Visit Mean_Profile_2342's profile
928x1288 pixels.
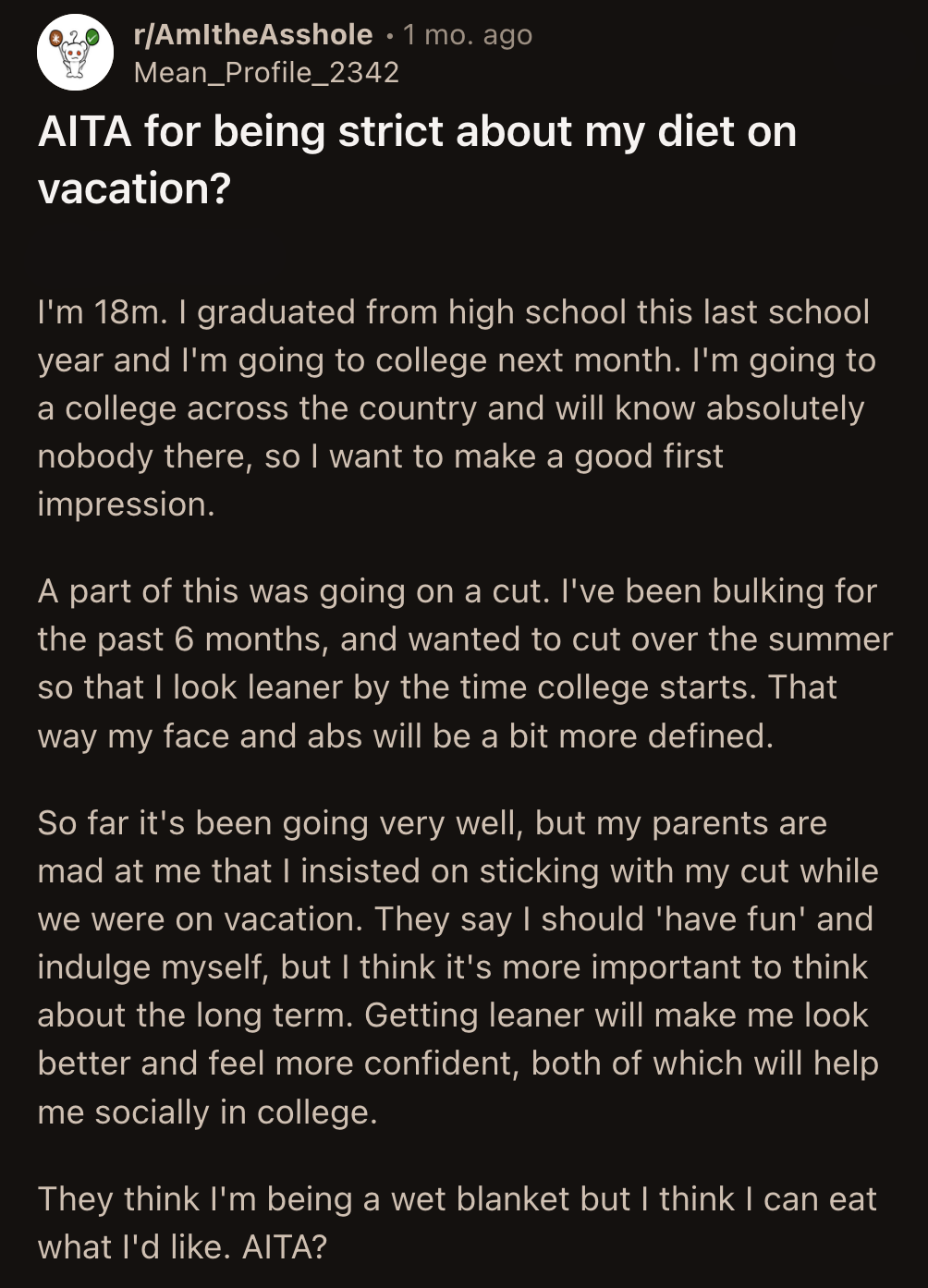coord(268,68)
